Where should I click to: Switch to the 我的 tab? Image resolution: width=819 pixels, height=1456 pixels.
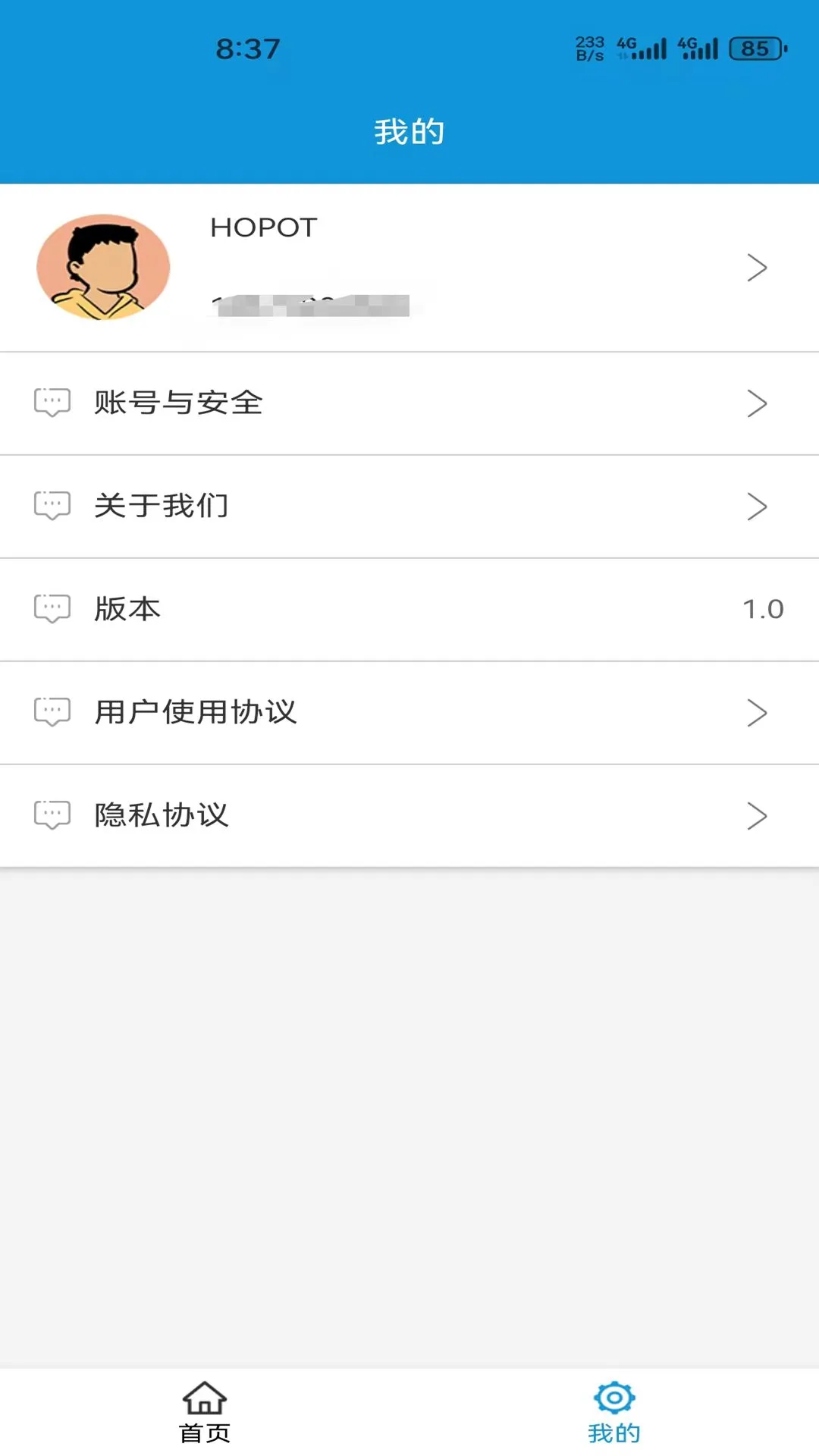(614, 1412)
